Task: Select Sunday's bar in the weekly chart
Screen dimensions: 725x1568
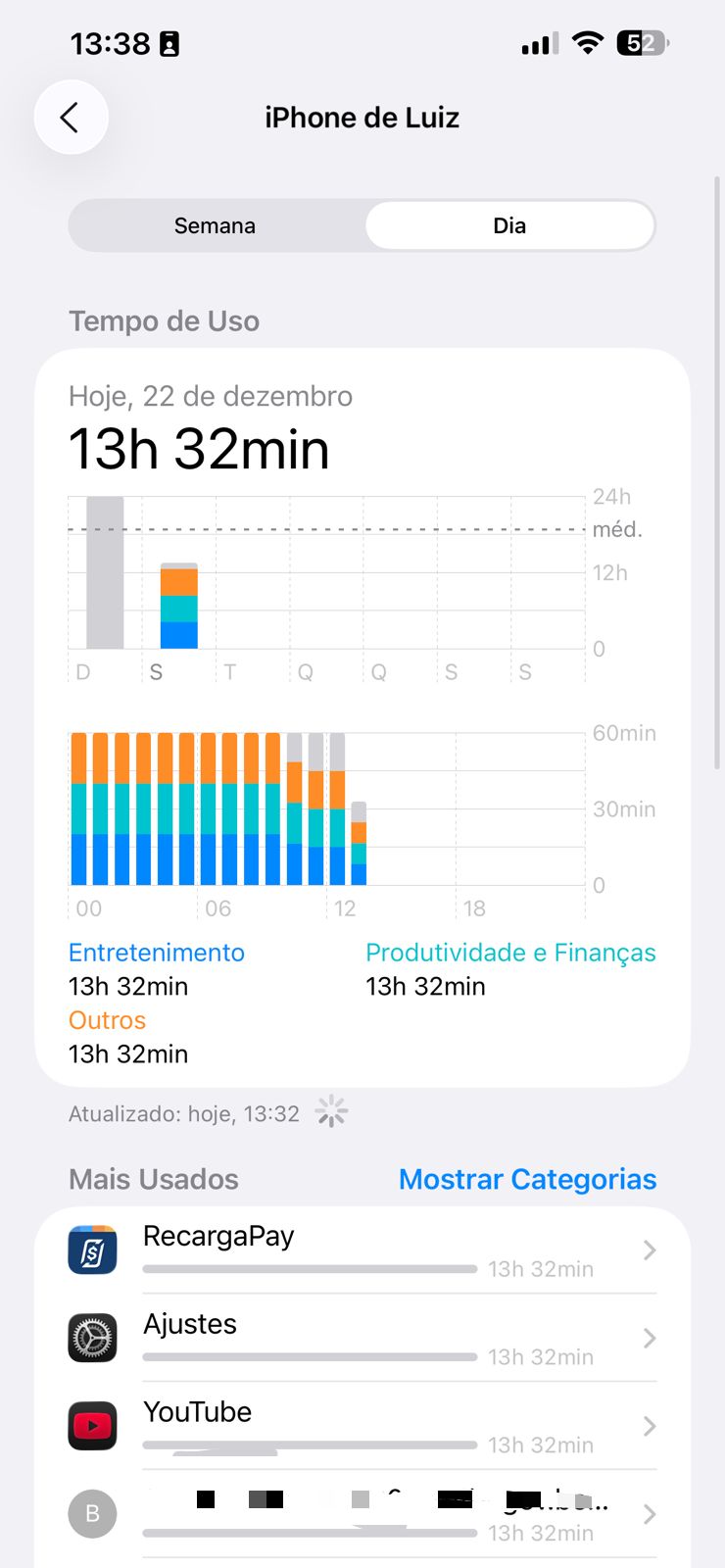Action: tap(105, 573)
